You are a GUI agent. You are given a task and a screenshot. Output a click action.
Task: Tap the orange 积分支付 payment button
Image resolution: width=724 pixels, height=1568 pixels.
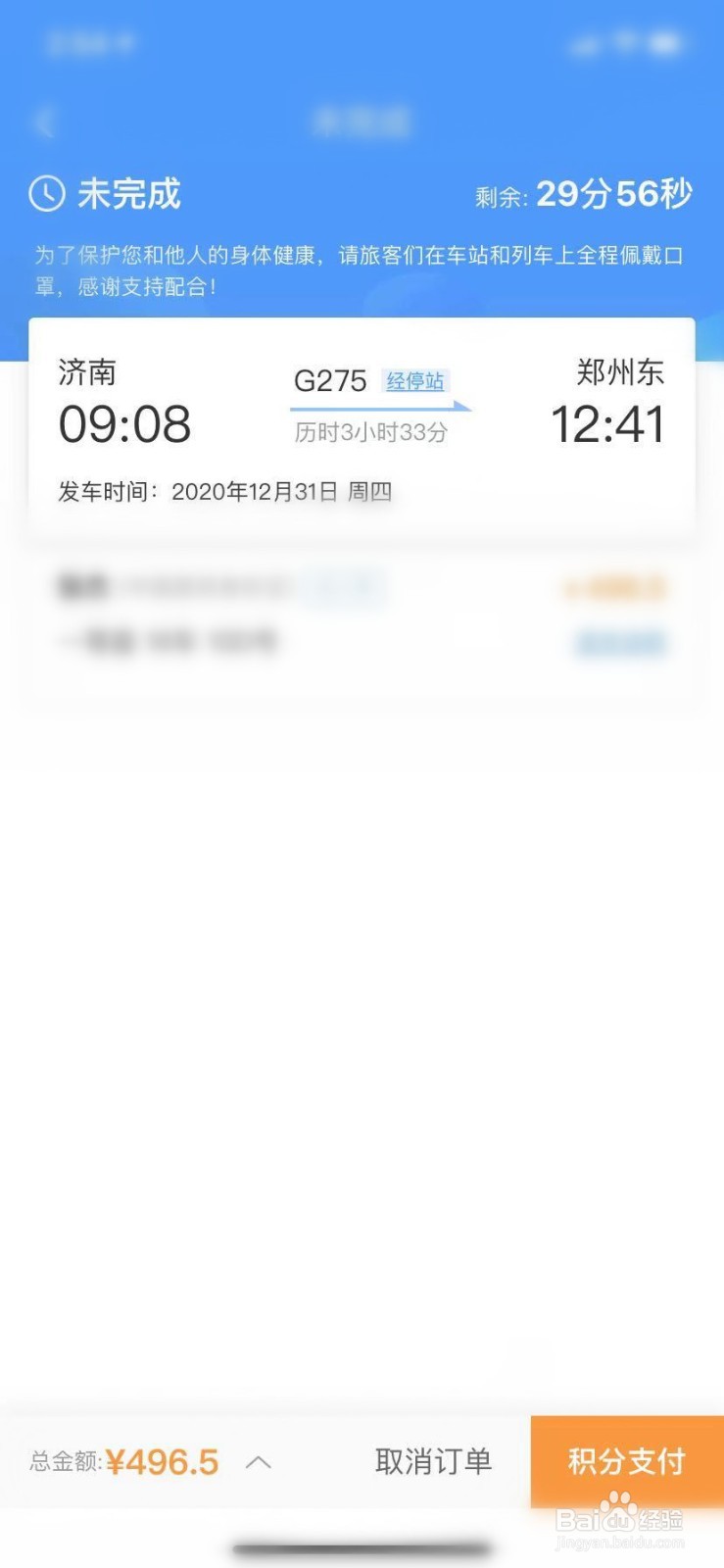point(624,1461)
